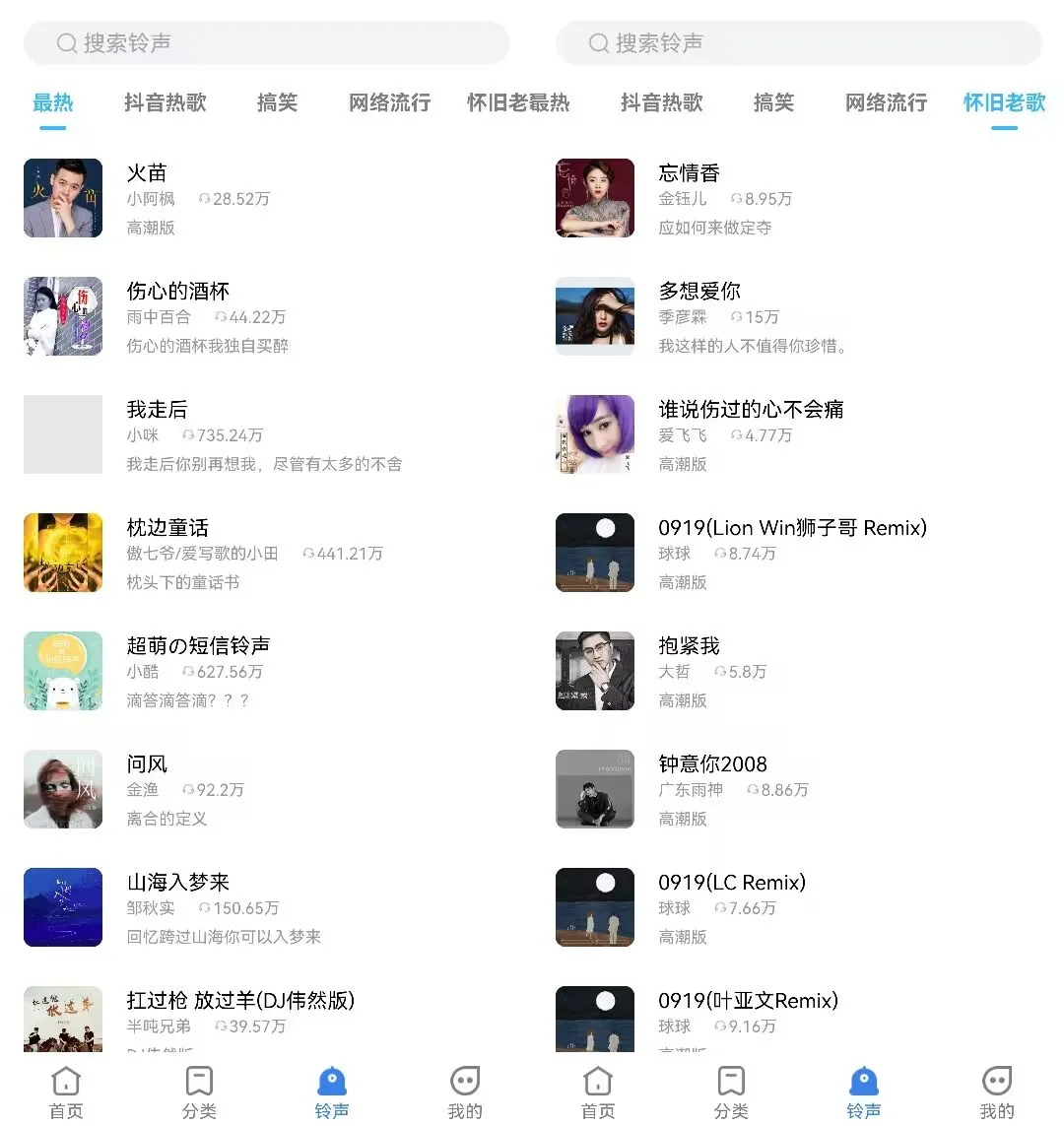Select the 搞笑 tab
Screen dimensions: 1064x1126
tap(277, 102)
